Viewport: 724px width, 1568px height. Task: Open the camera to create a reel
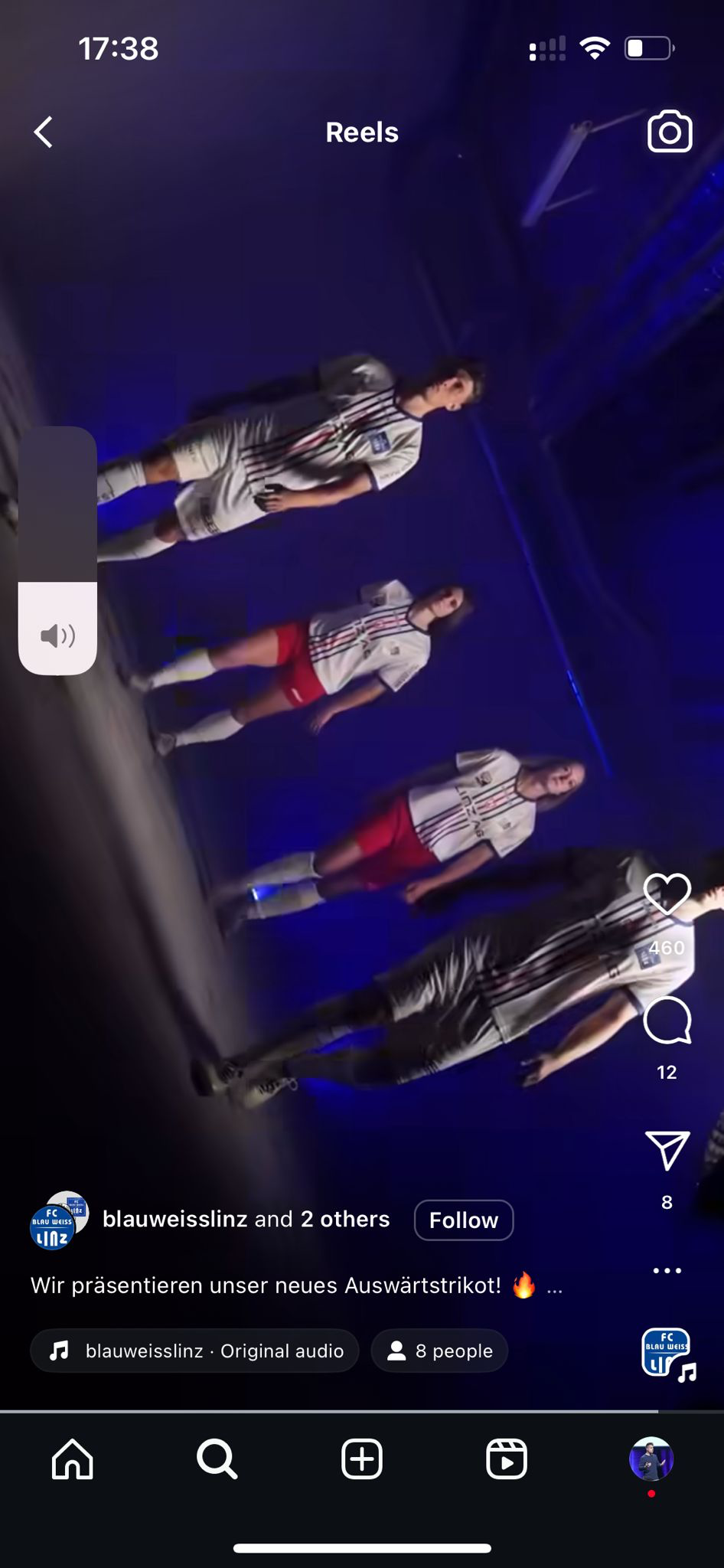point(670,132)
